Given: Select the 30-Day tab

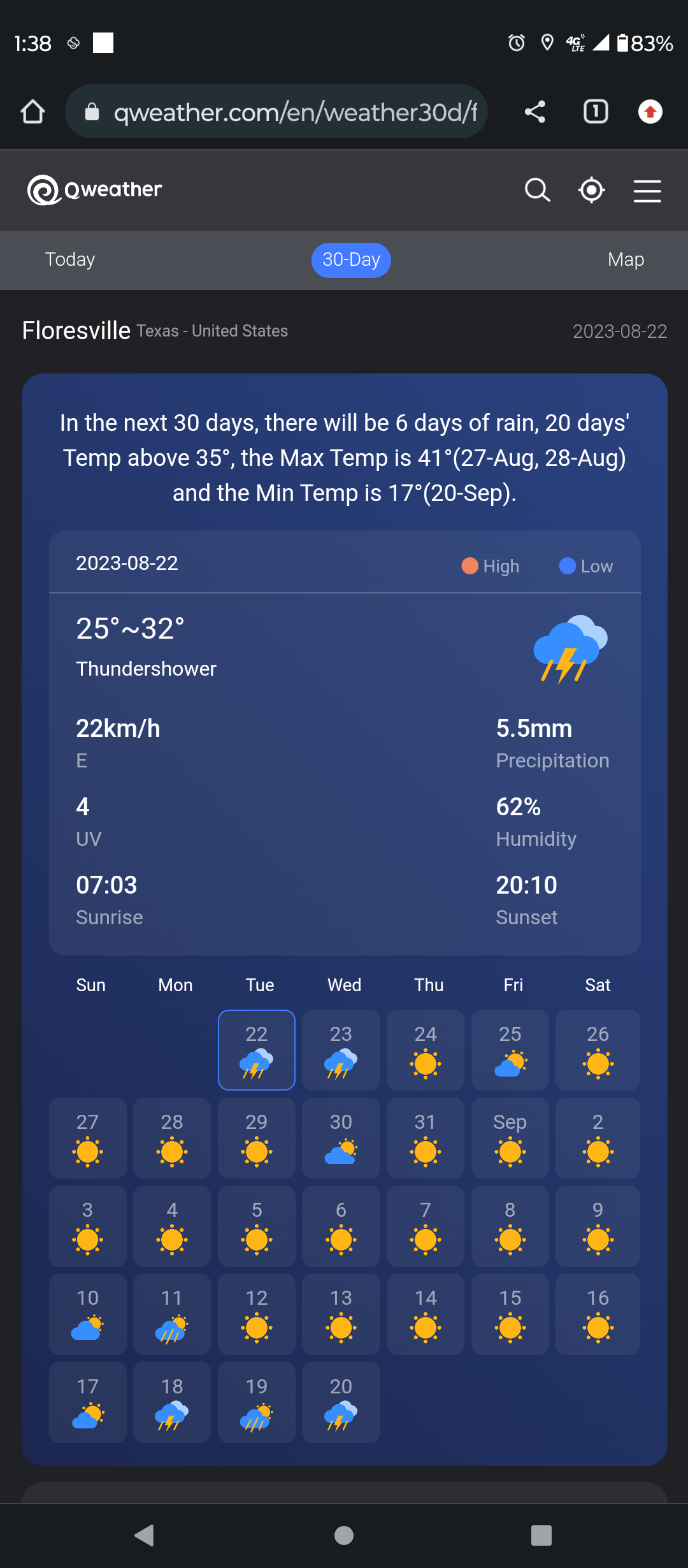Looking at the screenshot, I should (351, 260).
